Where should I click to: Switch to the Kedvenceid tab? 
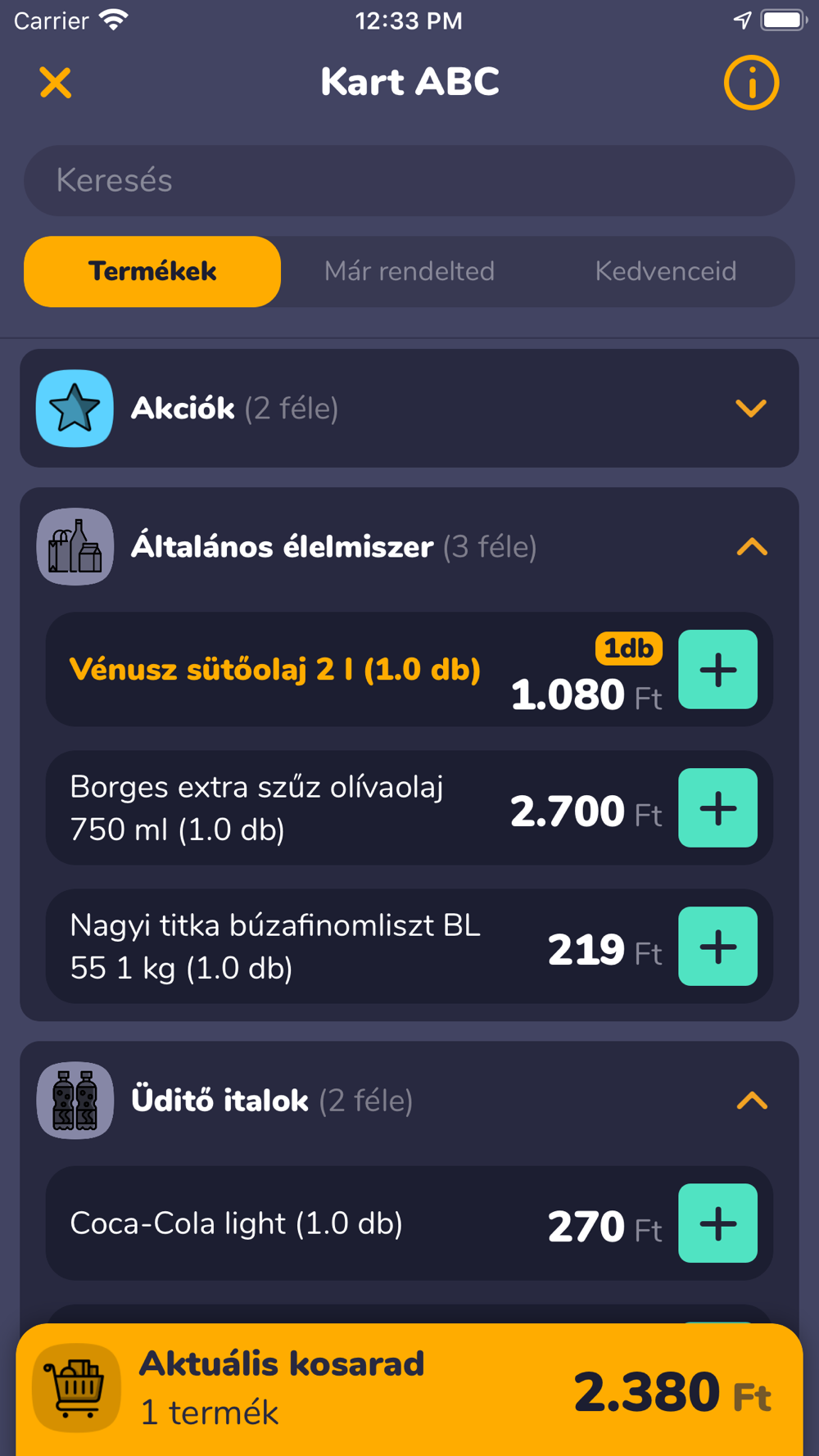(x=666, y=272)
